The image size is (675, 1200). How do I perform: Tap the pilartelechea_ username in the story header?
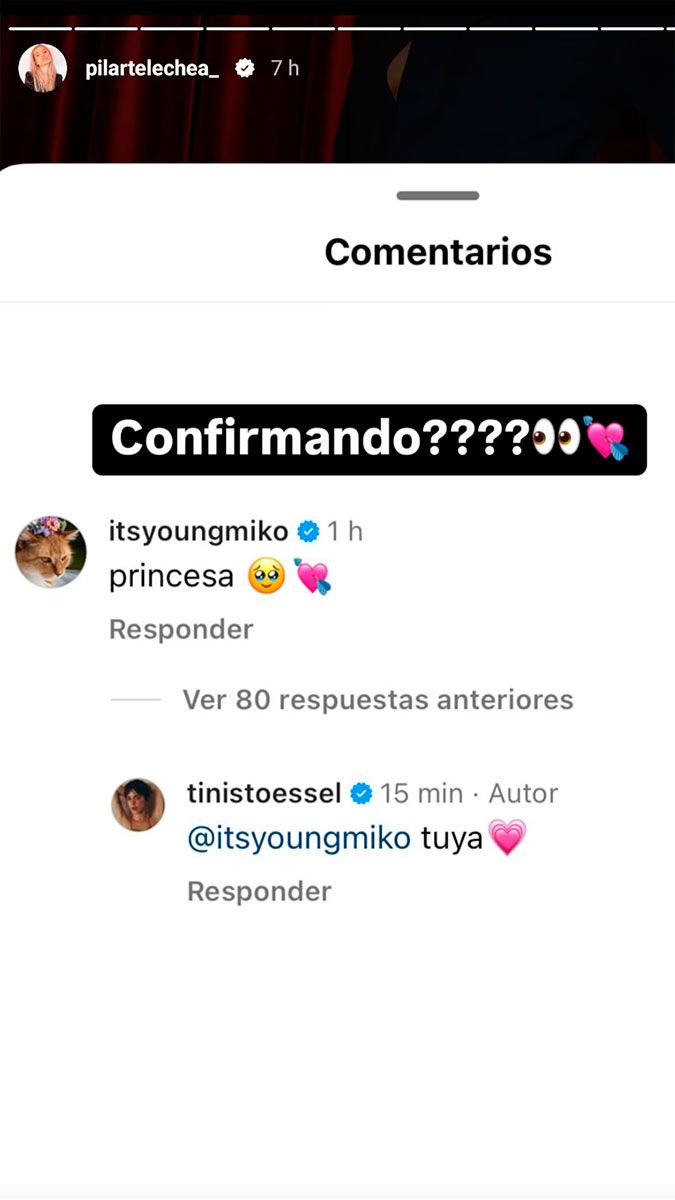pos(151,69)
